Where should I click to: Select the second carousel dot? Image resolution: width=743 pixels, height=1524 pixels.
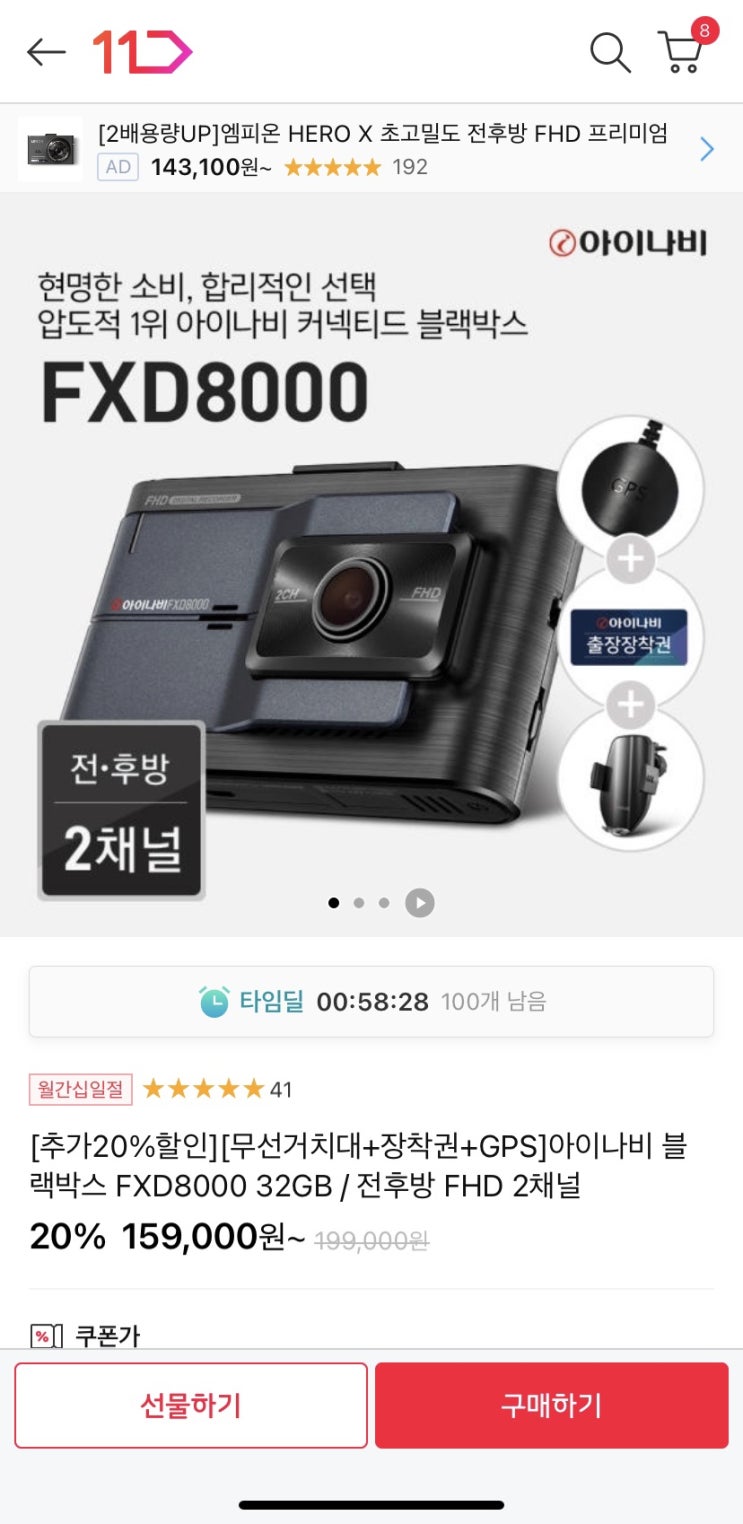[358, 902]
